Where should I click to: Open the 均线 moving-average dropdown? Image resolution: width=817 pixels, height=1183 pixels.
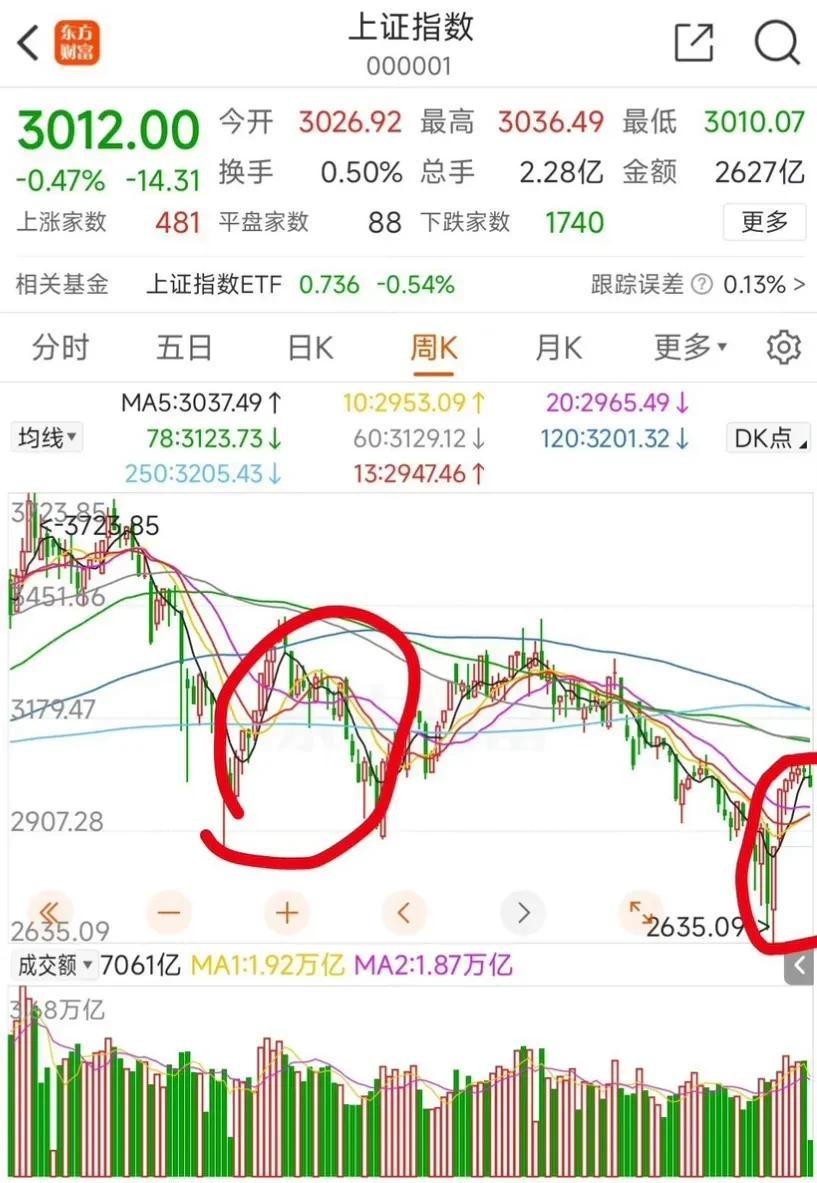45,437
